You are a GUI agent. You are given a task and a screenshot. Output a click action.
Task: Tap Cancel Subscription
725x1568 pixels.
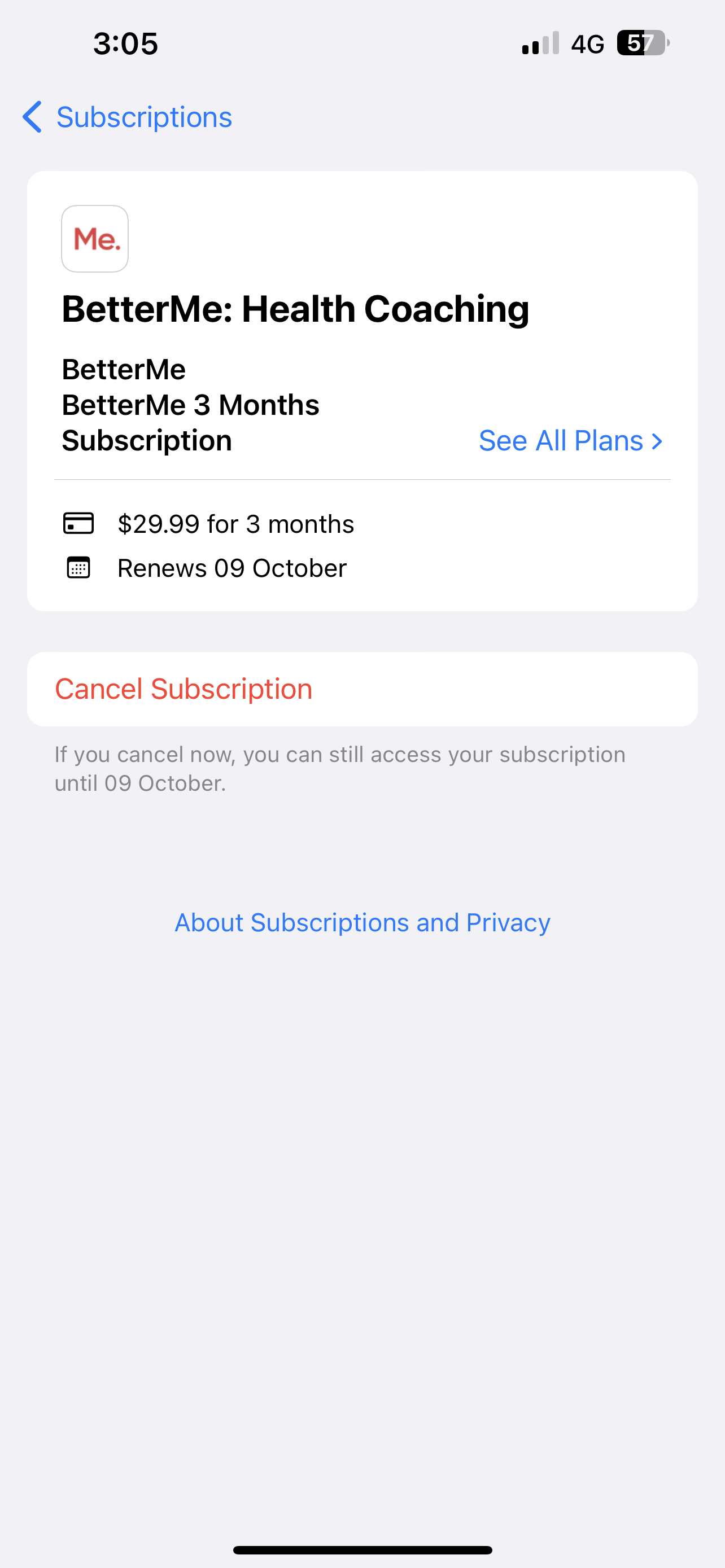click(x=184, y=689)
